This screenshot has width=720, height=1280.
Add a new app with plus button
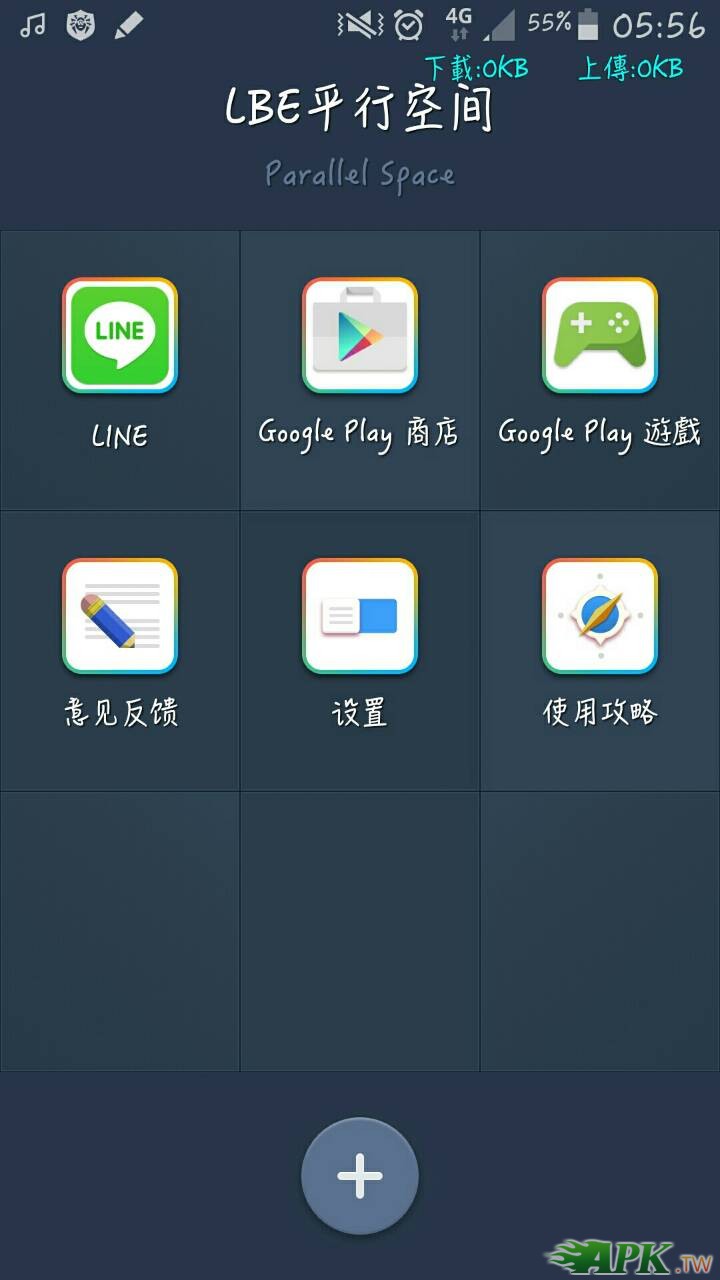coord(360,1177)
